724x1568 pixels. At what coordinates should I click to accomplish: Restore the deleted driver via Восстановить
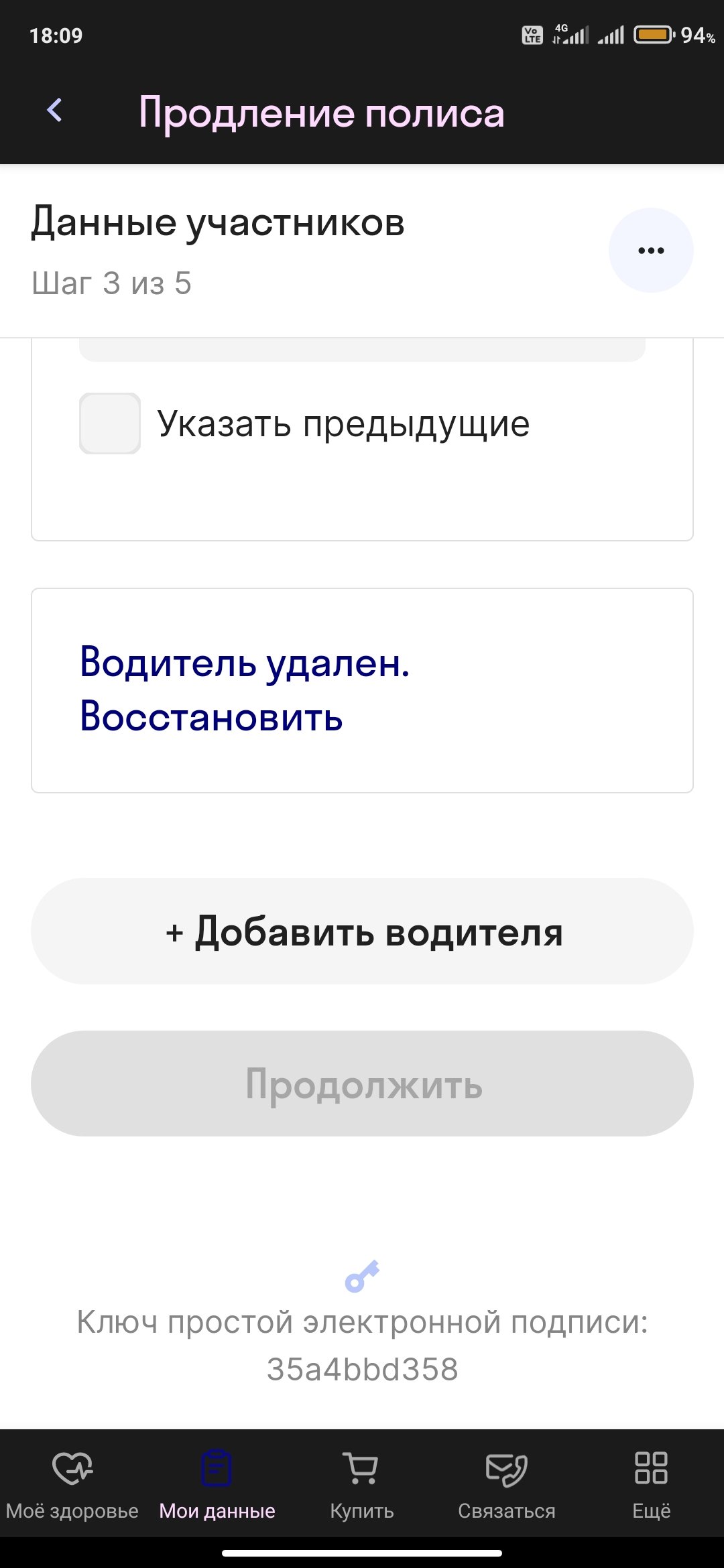(x=211, y=716)
